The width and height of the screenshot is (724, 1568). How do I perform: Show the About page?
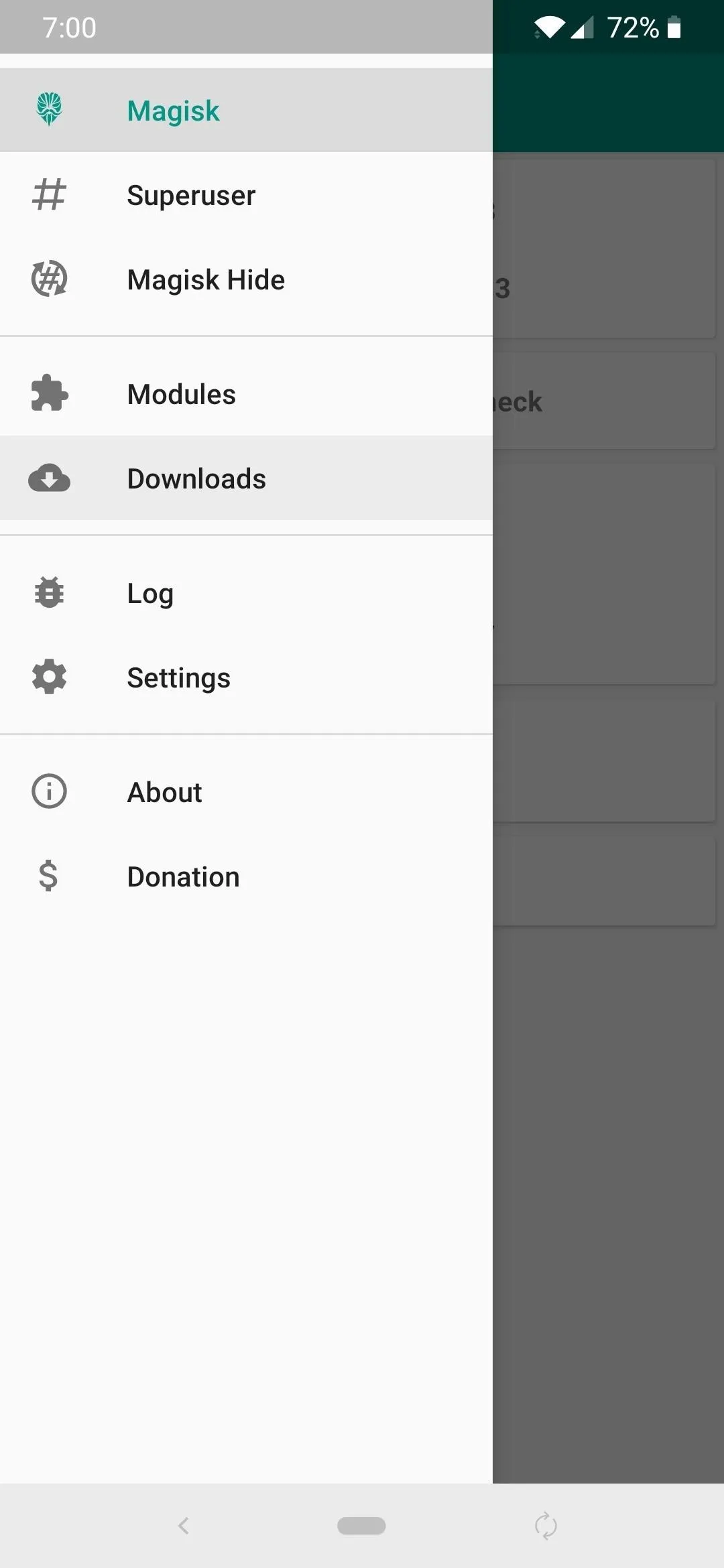[246, 792]
